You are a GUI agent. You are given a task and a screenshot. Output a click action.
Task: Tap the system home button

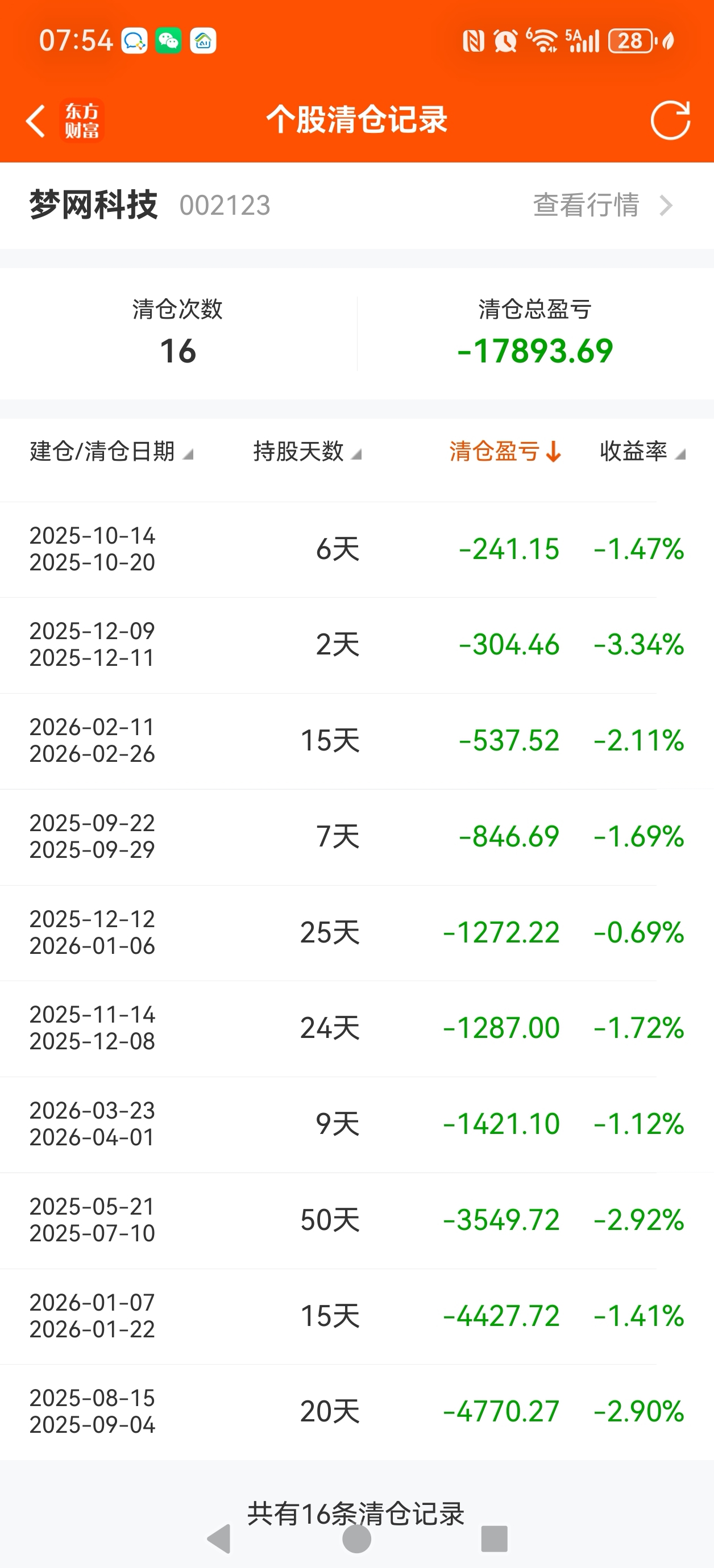357,1540
